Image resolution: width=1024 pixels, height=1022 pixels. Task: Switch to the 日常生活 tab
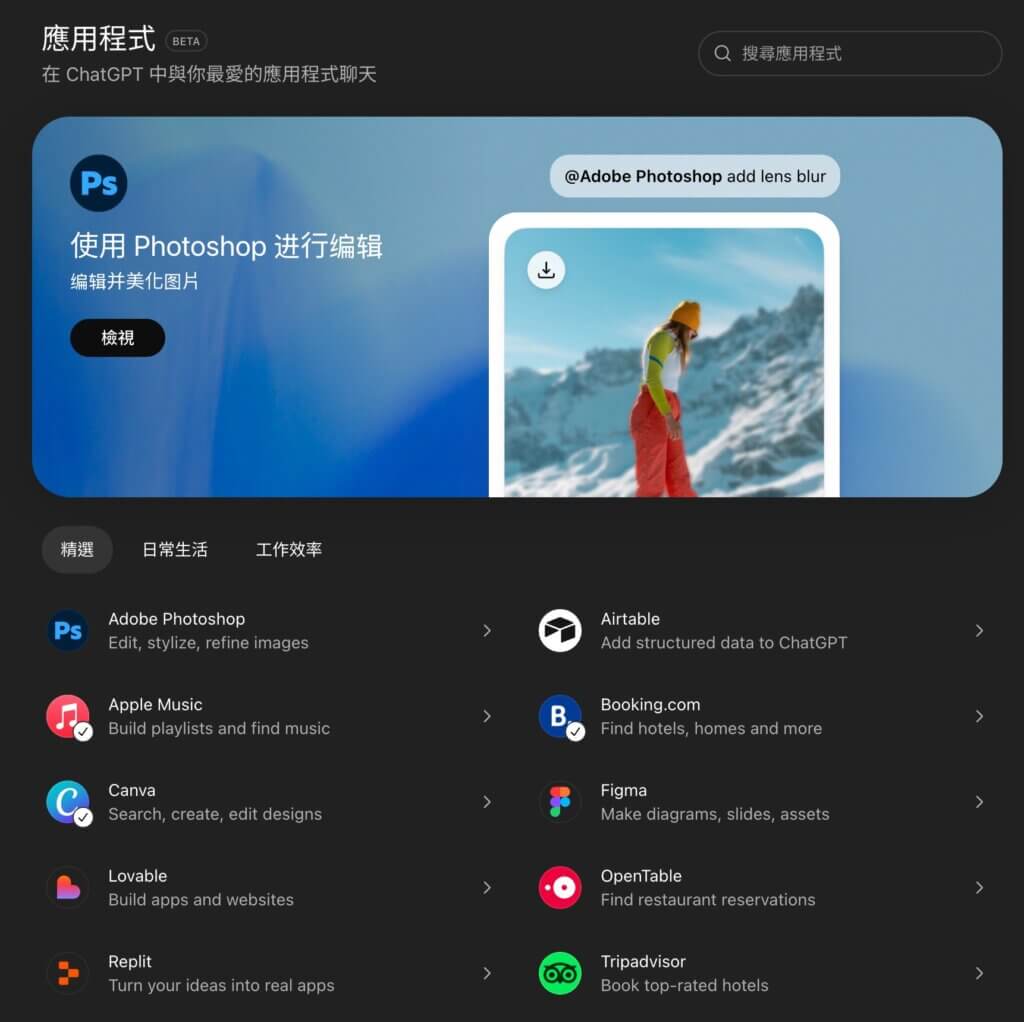(175, 549)
